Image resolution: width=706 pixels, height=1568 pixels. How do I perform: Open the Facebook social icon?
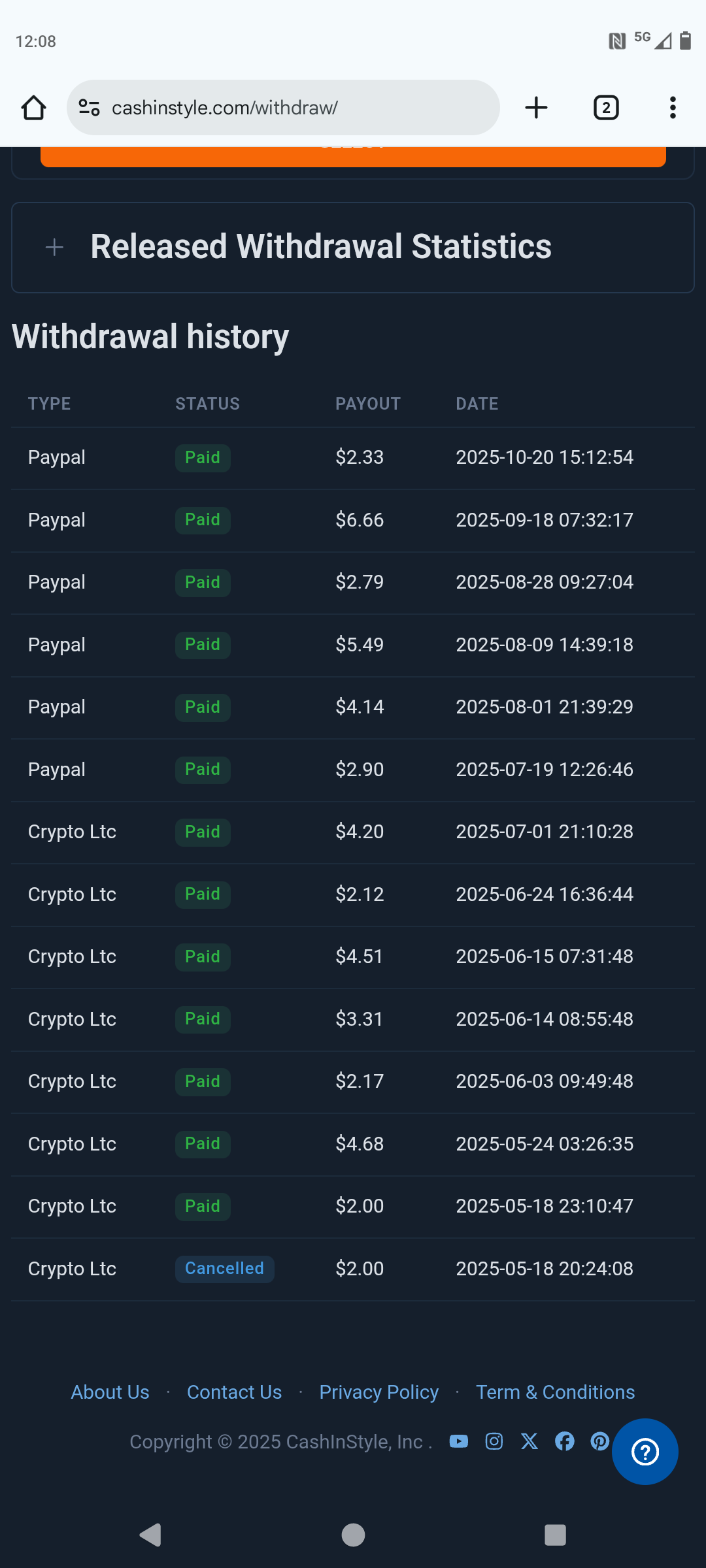[x=565, y=1441]
